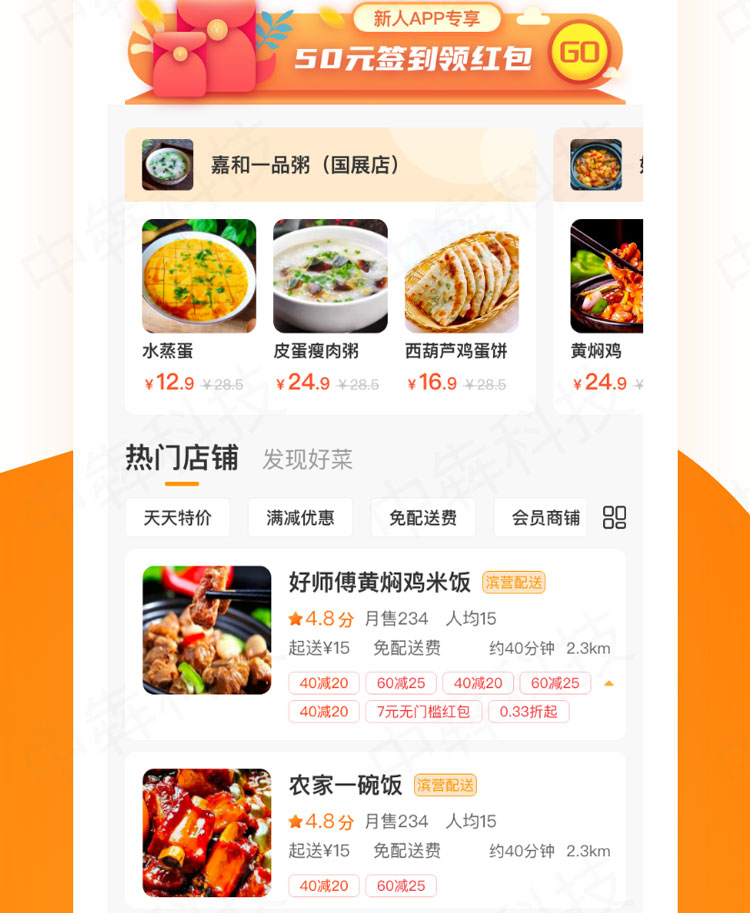Select the 天天特价 filter chip
This screenshot has height=913, width=750.
(x=177, y=517)
